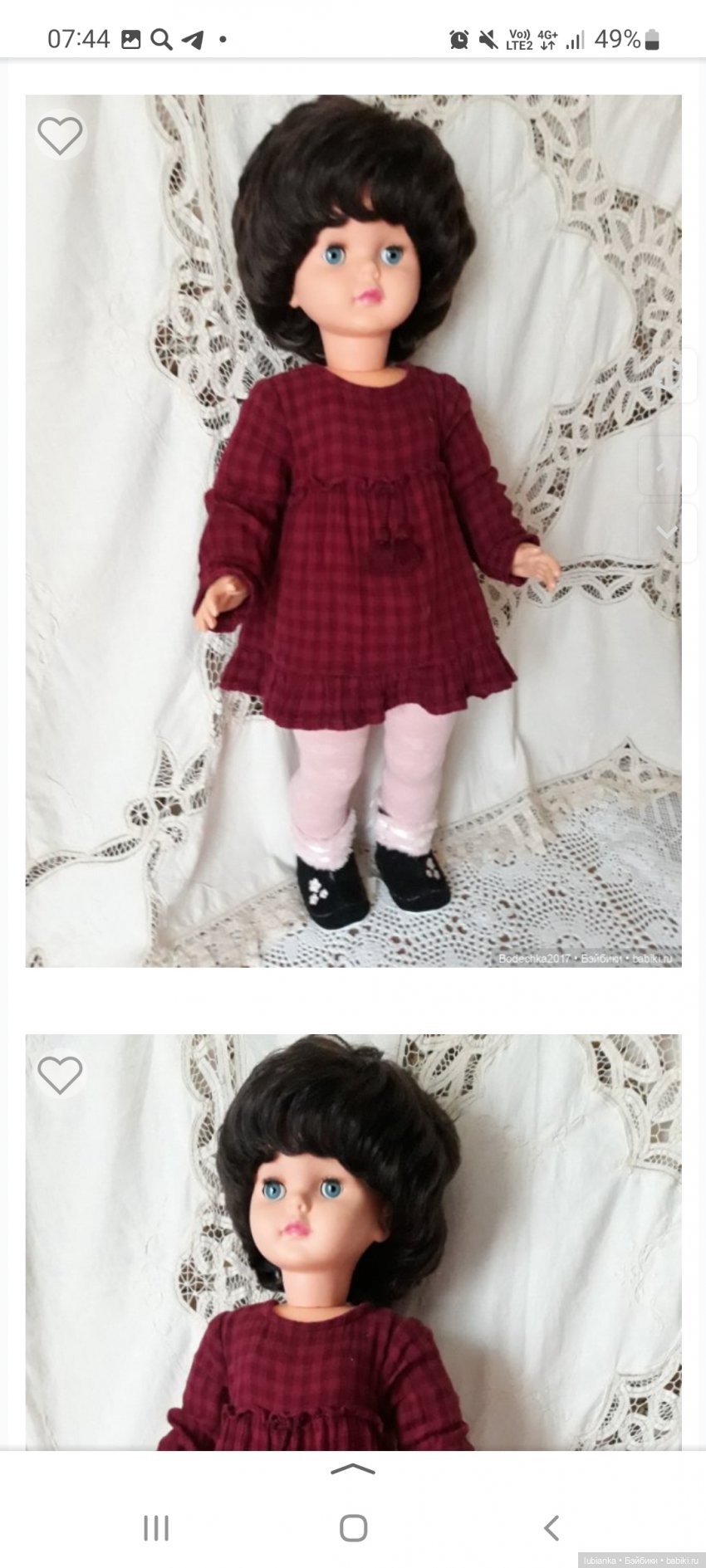Go back with the system back button
The image size is (706, 1568).
[x=550, y=1527]
